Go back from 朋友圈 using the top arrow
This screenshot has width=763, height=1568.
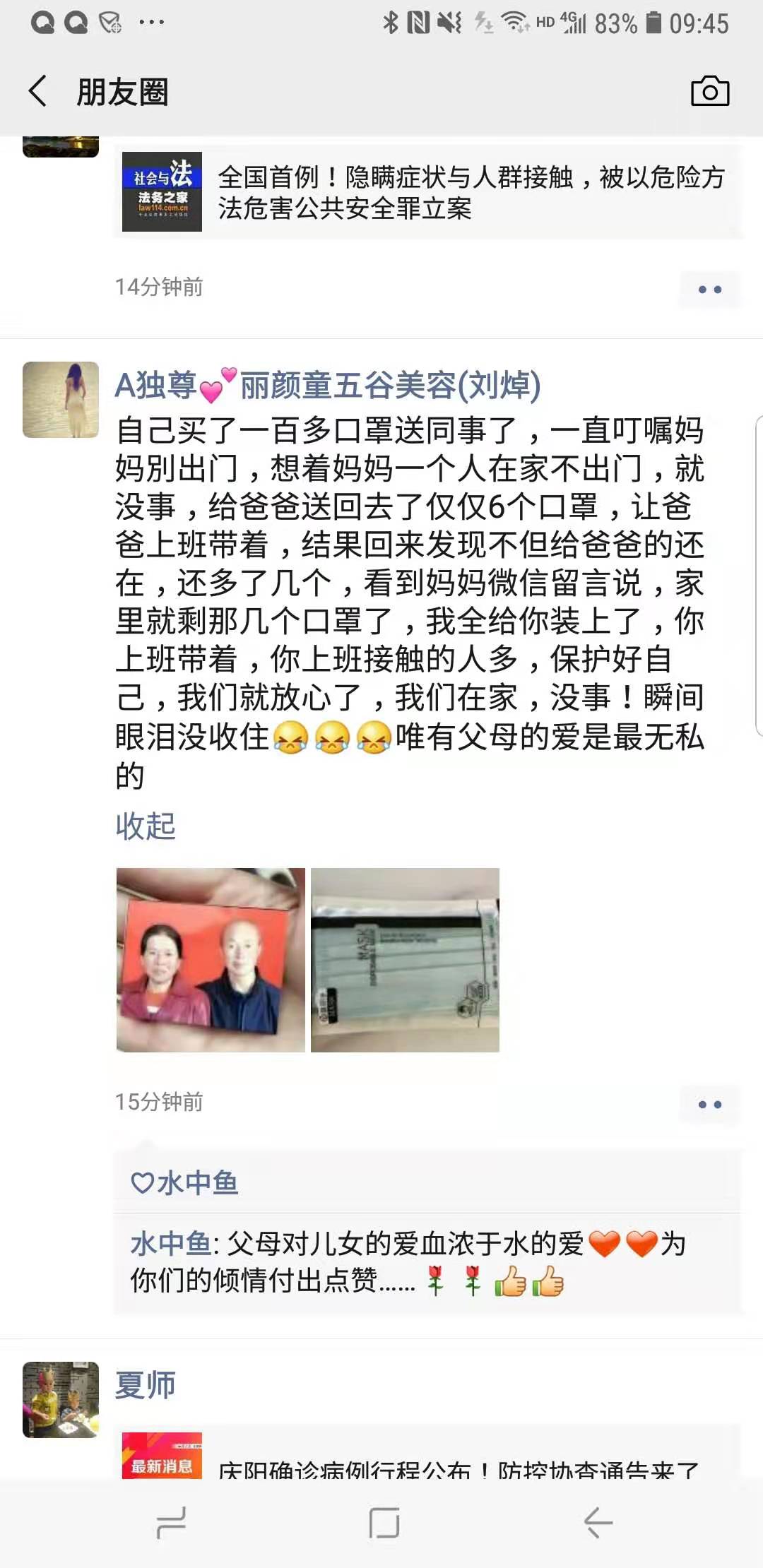click(x=38, y=91)
